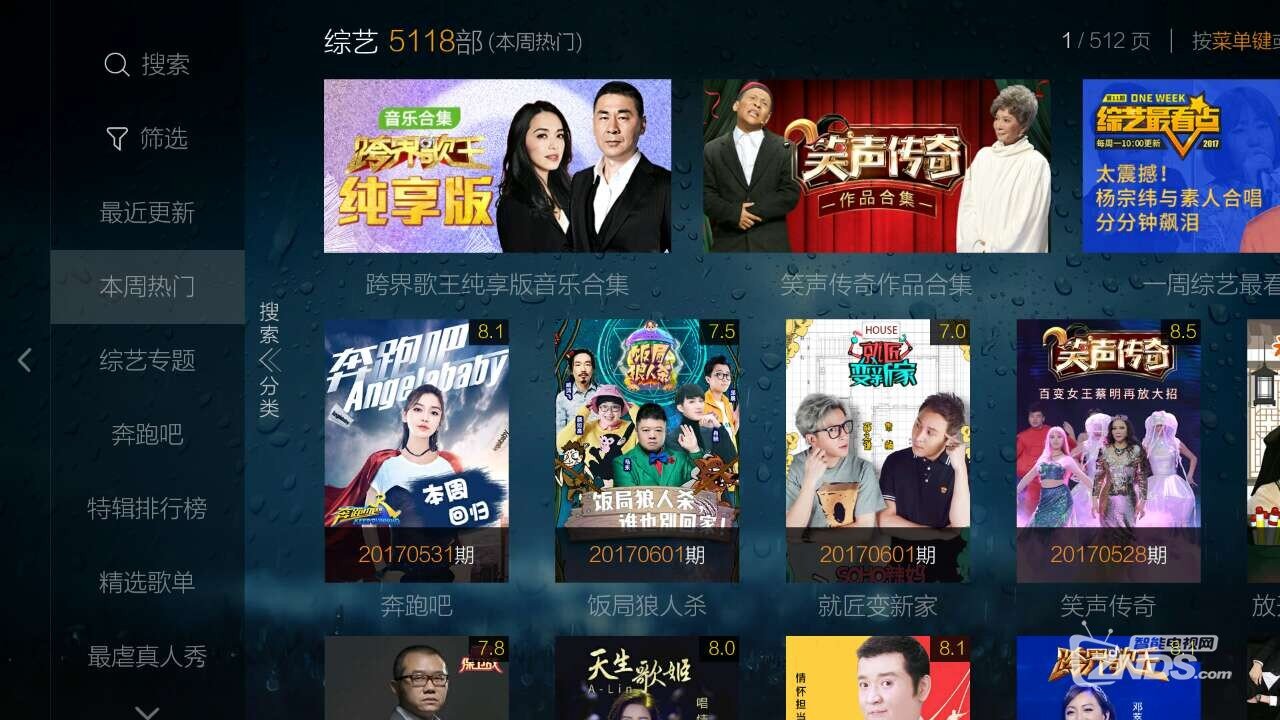The width and height of the screenshot is (1280, 720).
Task: Open the 天生歌姬 A-Lin show card
Action: tap(647, 678)
